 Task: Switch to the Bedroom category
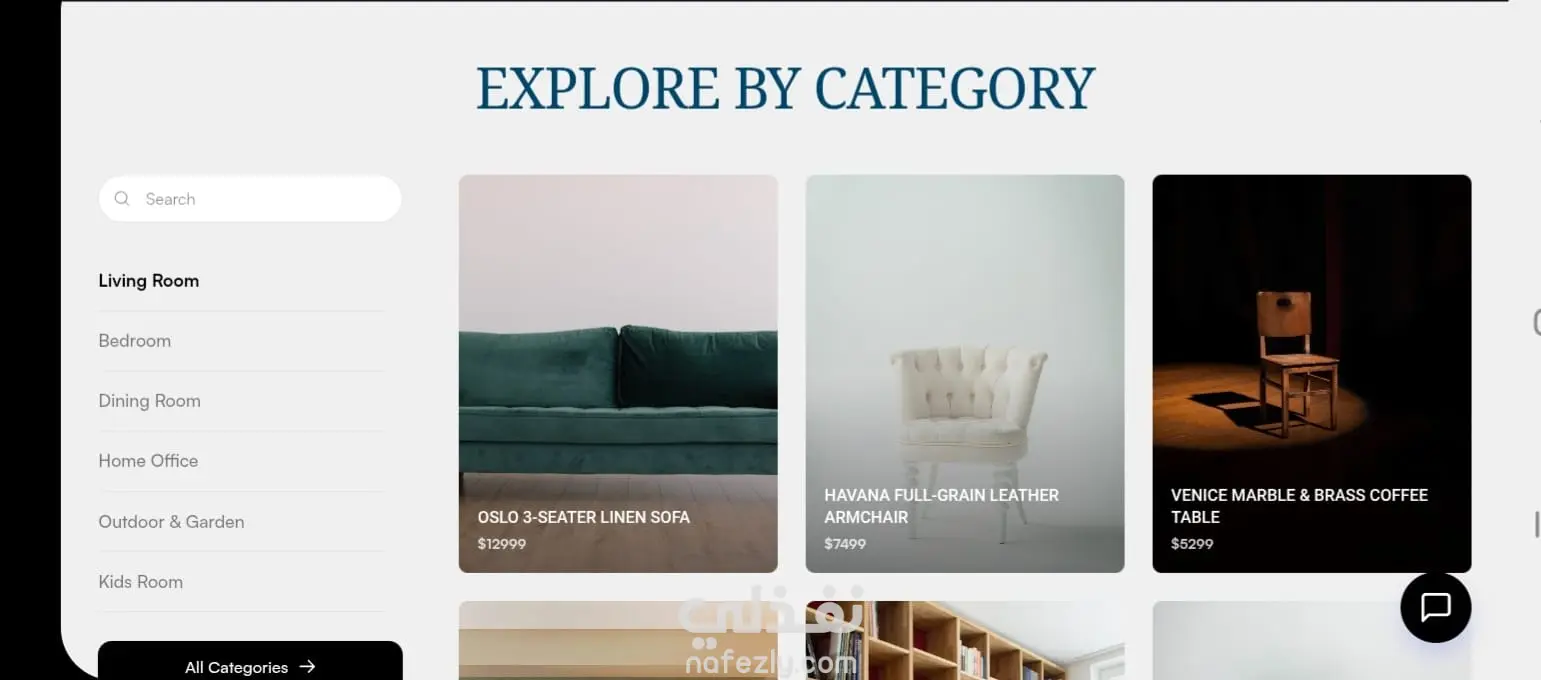coord(135,341)
